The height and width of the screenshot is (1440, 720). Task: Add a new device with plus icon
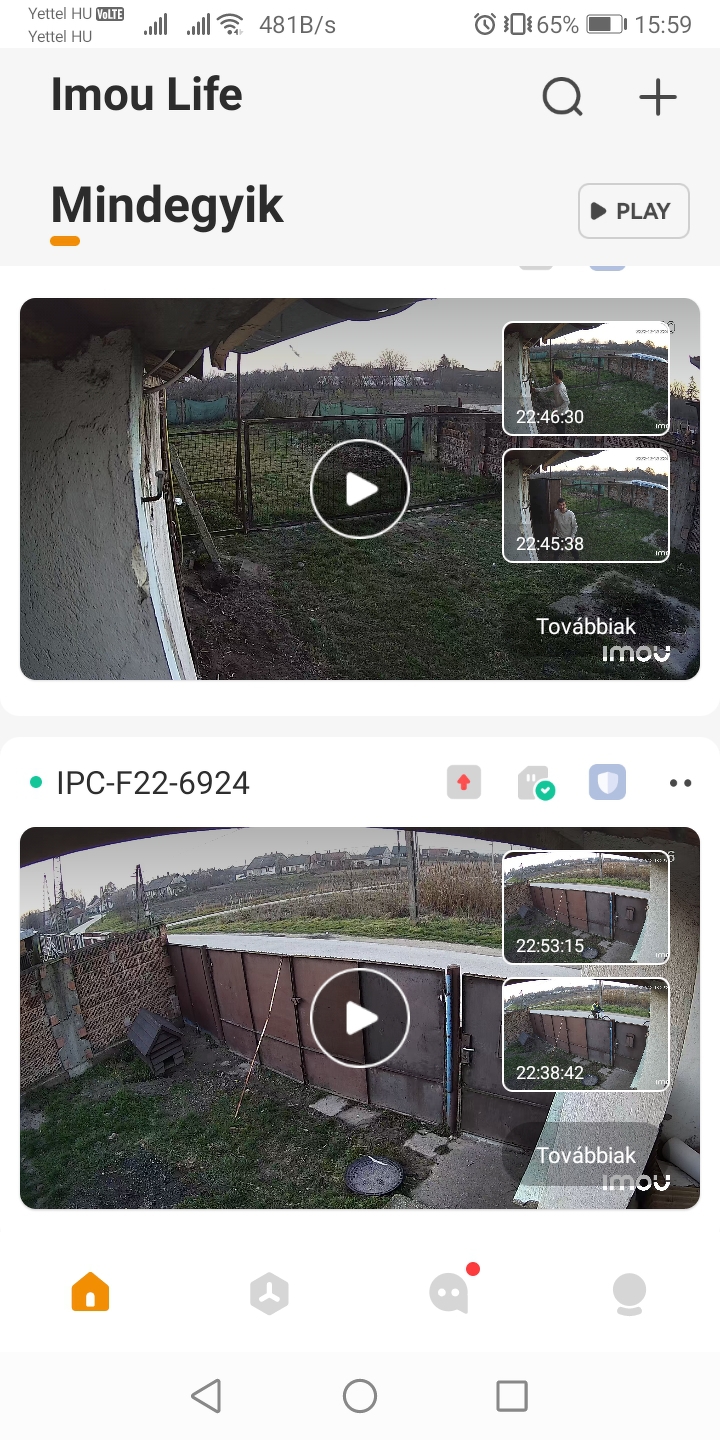point(657,97)
